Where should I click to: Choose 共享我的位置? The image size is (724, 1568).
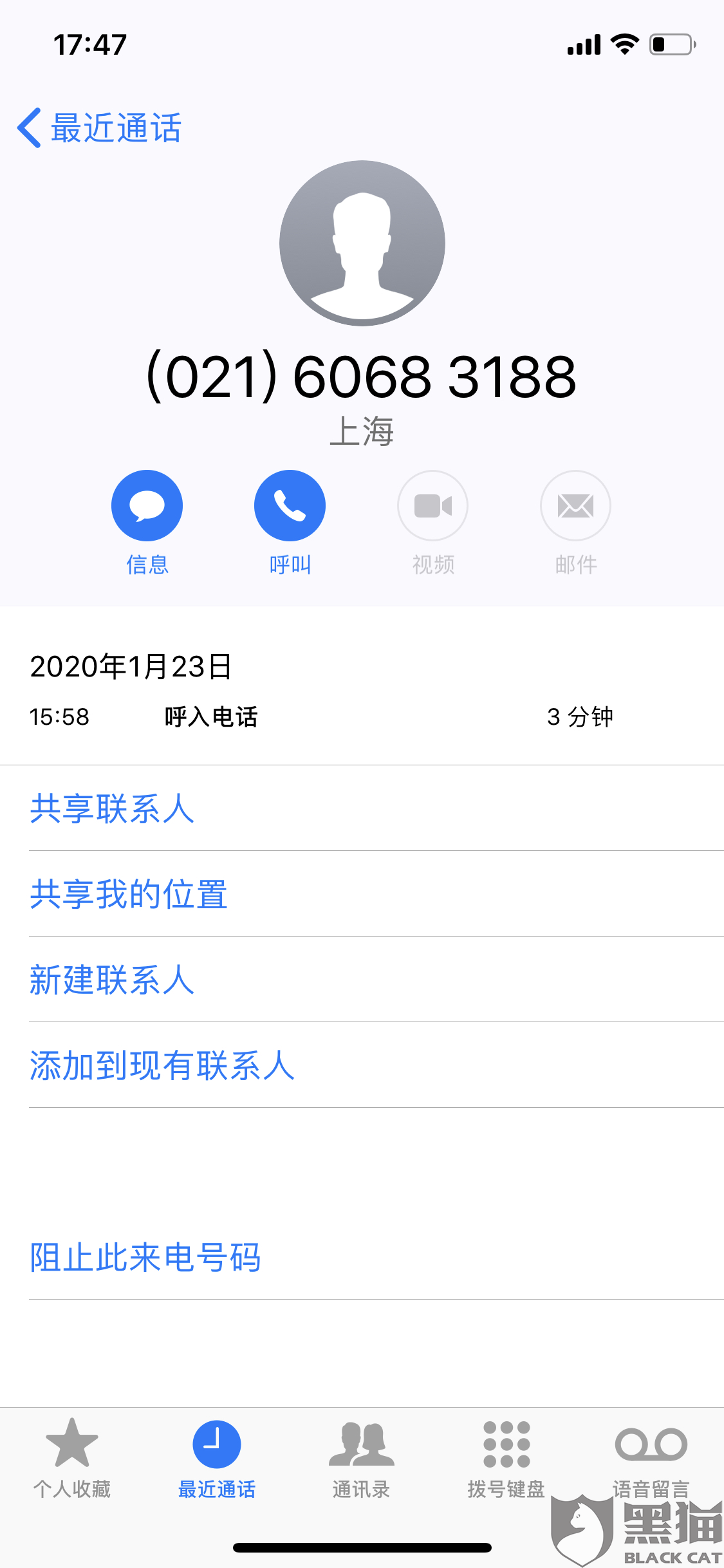pos(129,894)
